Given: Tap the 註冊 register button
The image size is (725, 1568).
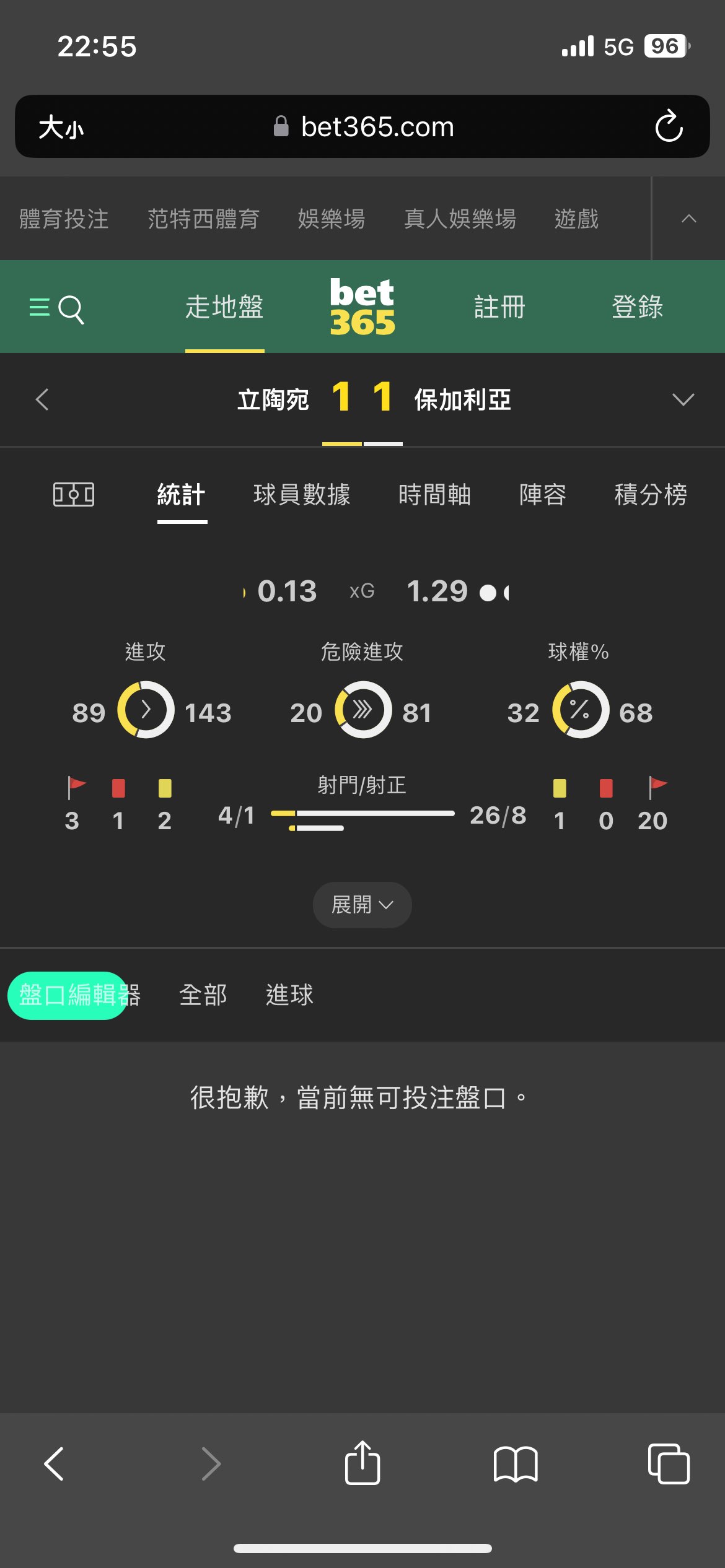Looking at the screenshot, I should pyautogui.click(x=499, y=308).
